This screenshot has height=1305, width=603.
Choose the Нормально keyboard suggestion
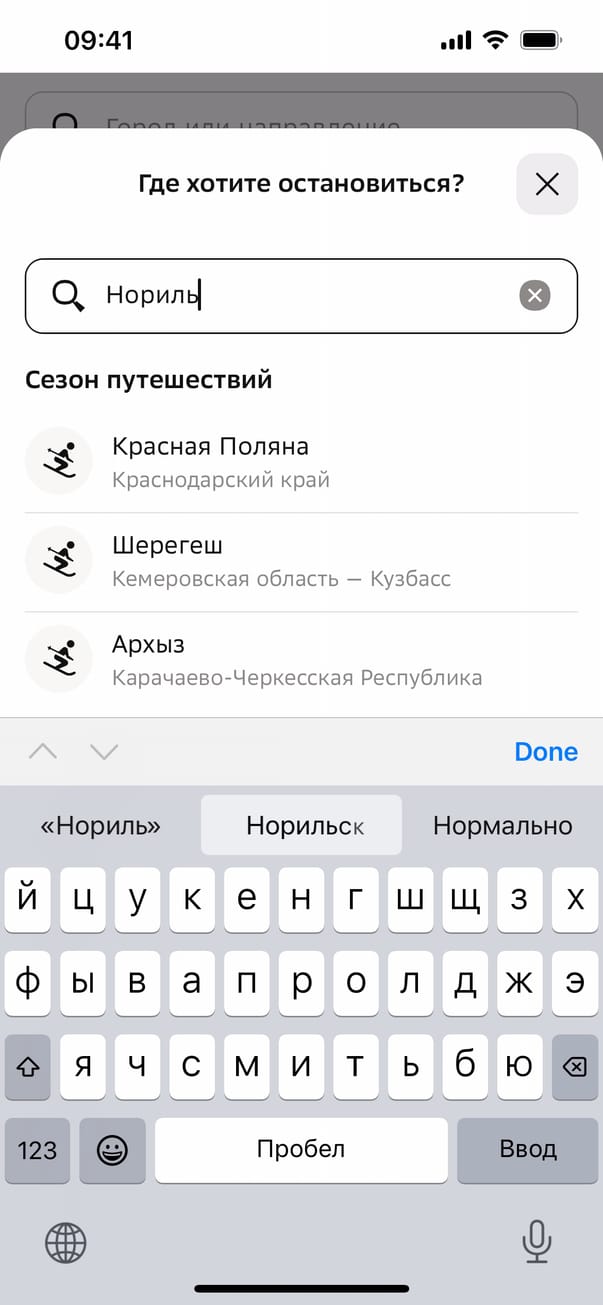tap(502, 826)
